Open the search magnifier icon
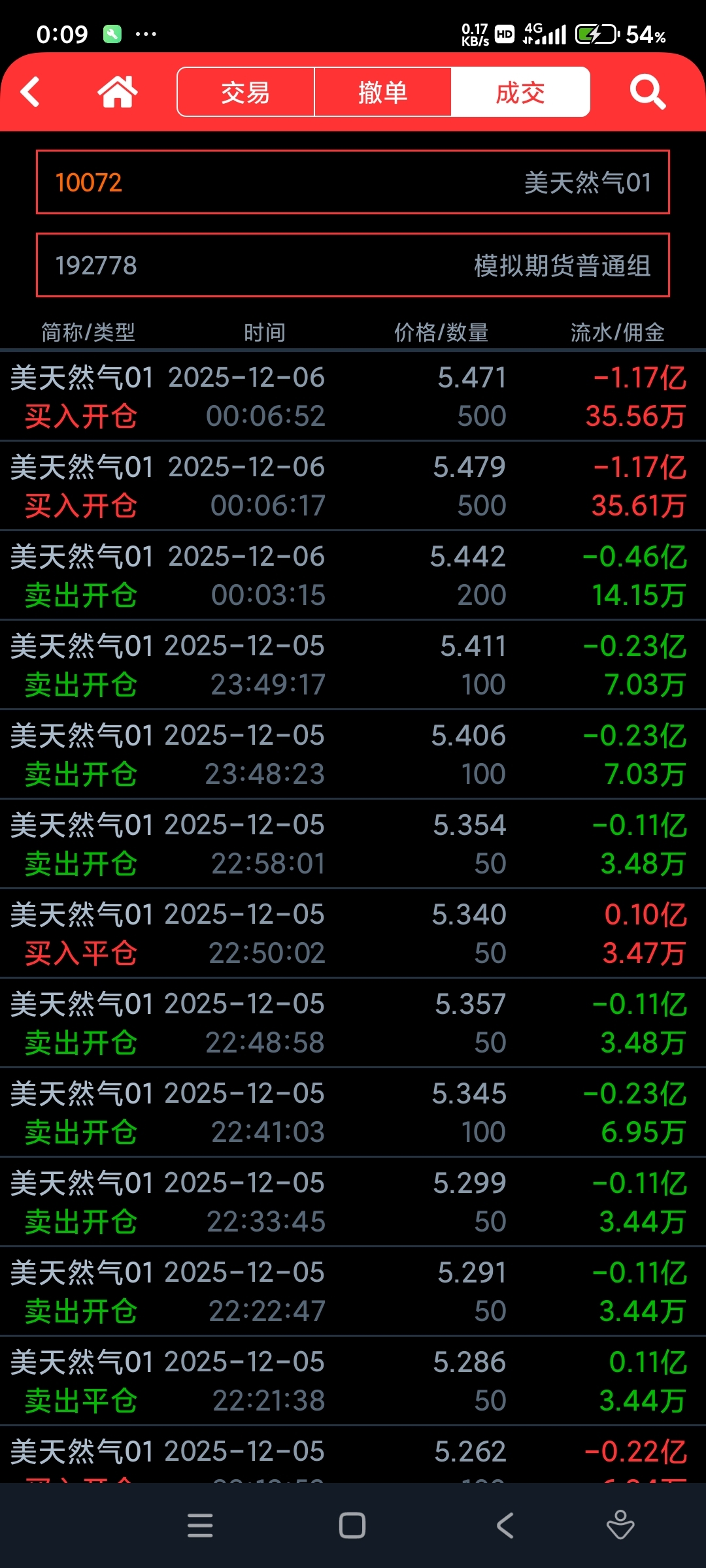The image size is (706, 1568). pos(647,92)
